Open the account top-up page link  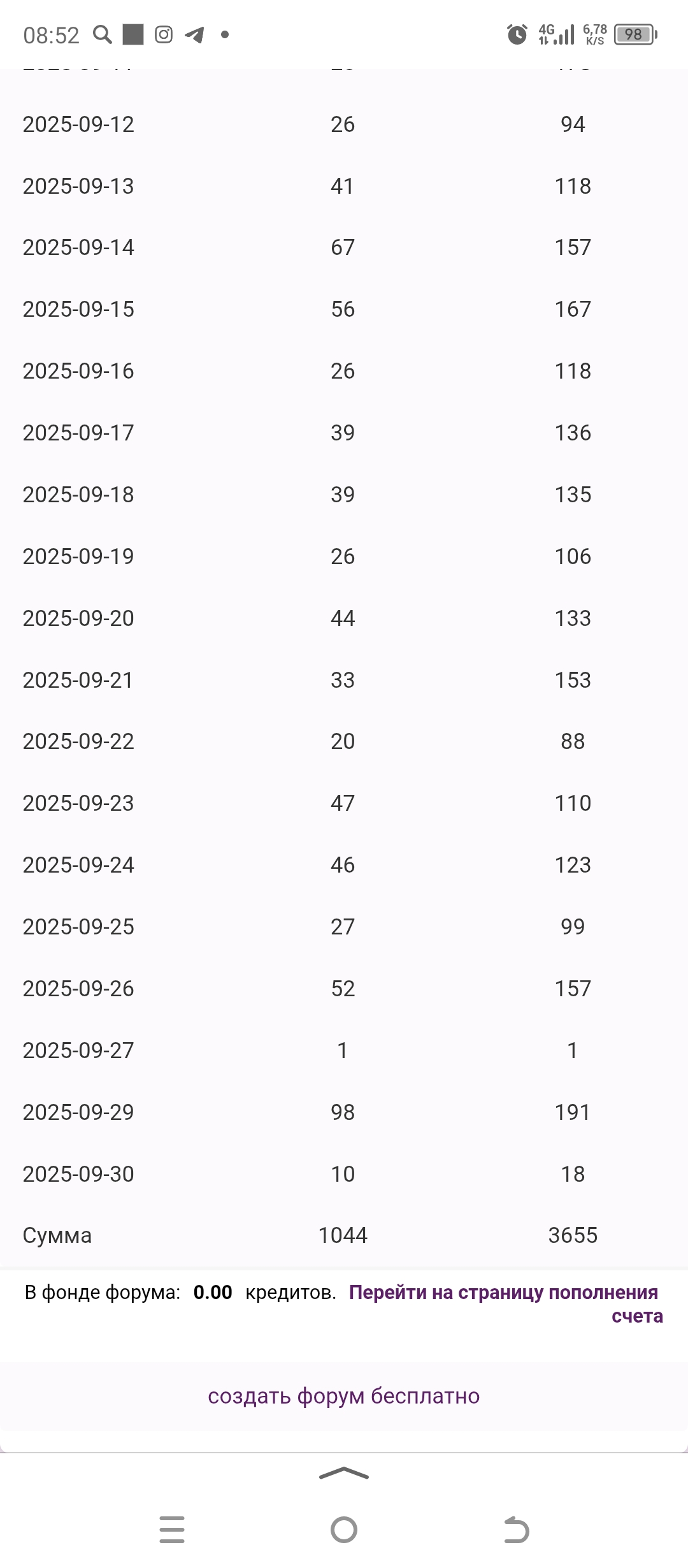point(503,1292)
